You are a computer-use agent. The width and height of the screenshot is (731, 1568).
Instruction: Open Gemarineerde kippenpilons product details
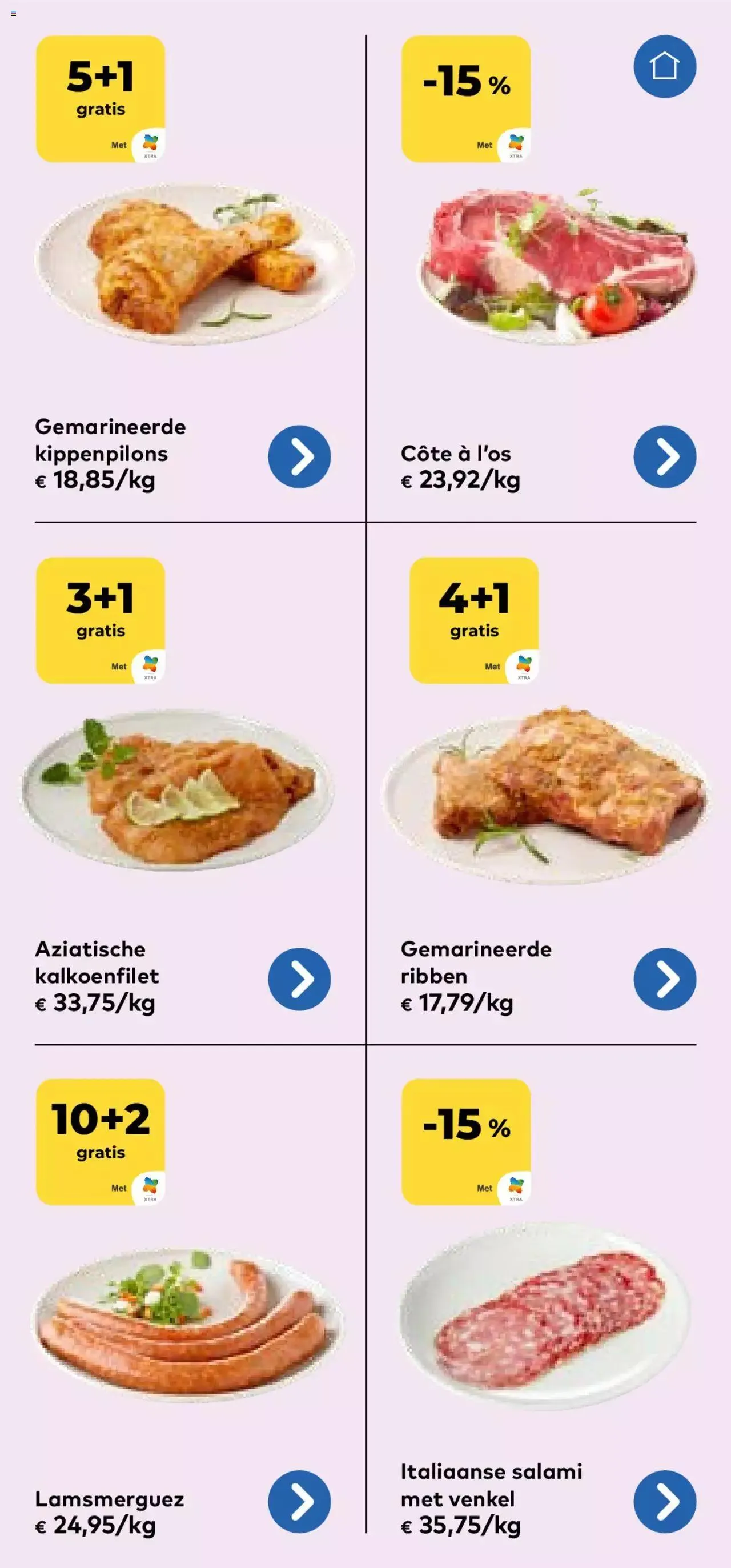[299, 456]
